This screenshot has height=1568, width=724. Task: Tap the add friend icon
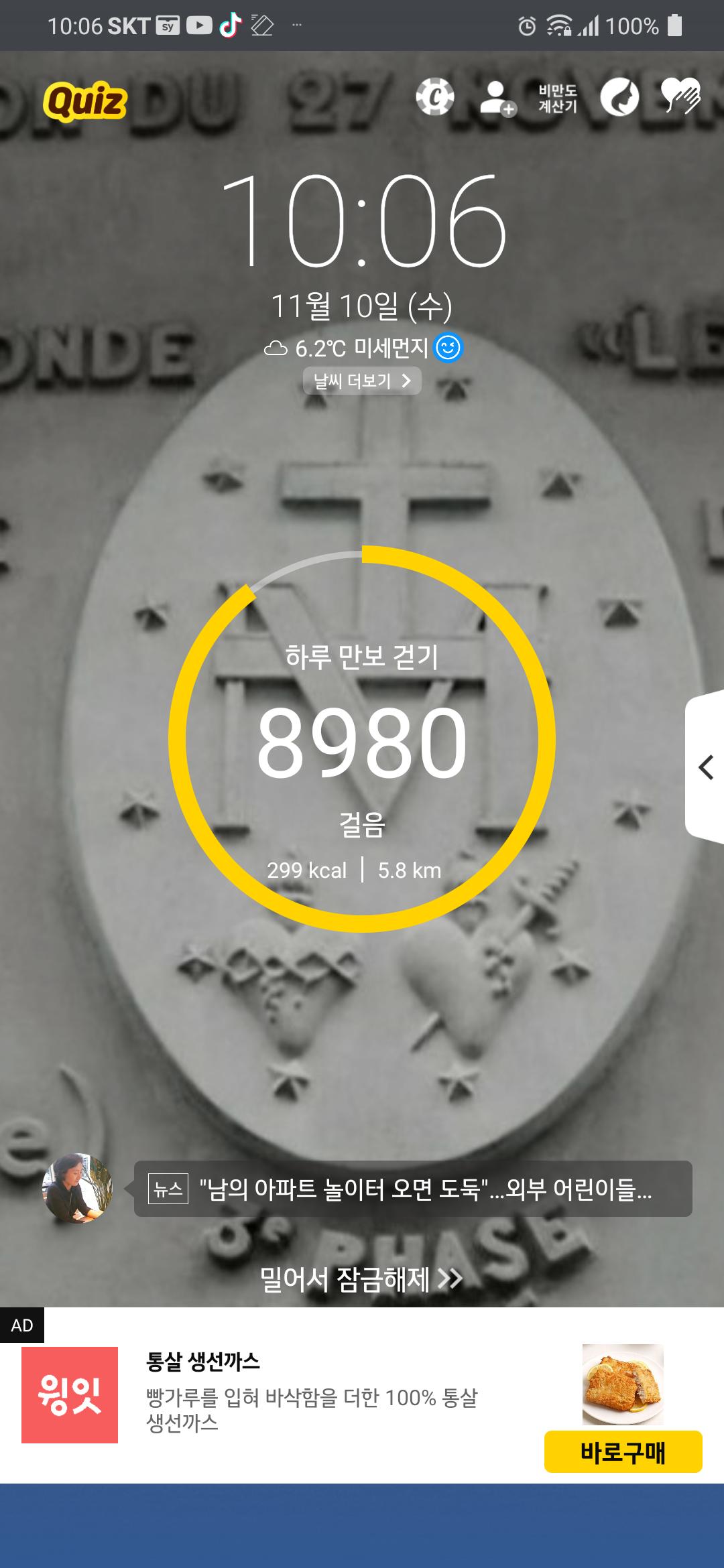tap(497, 99)
